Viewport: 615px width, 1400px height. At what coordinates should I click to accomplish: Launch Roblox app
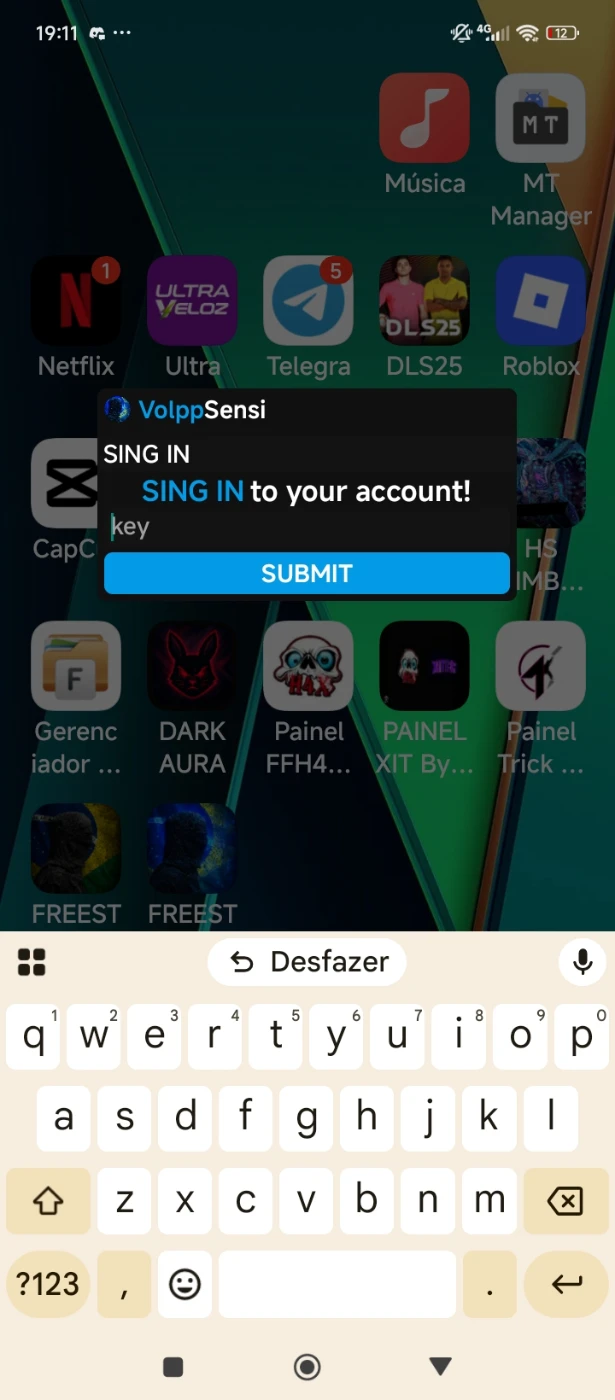[540, 301]
